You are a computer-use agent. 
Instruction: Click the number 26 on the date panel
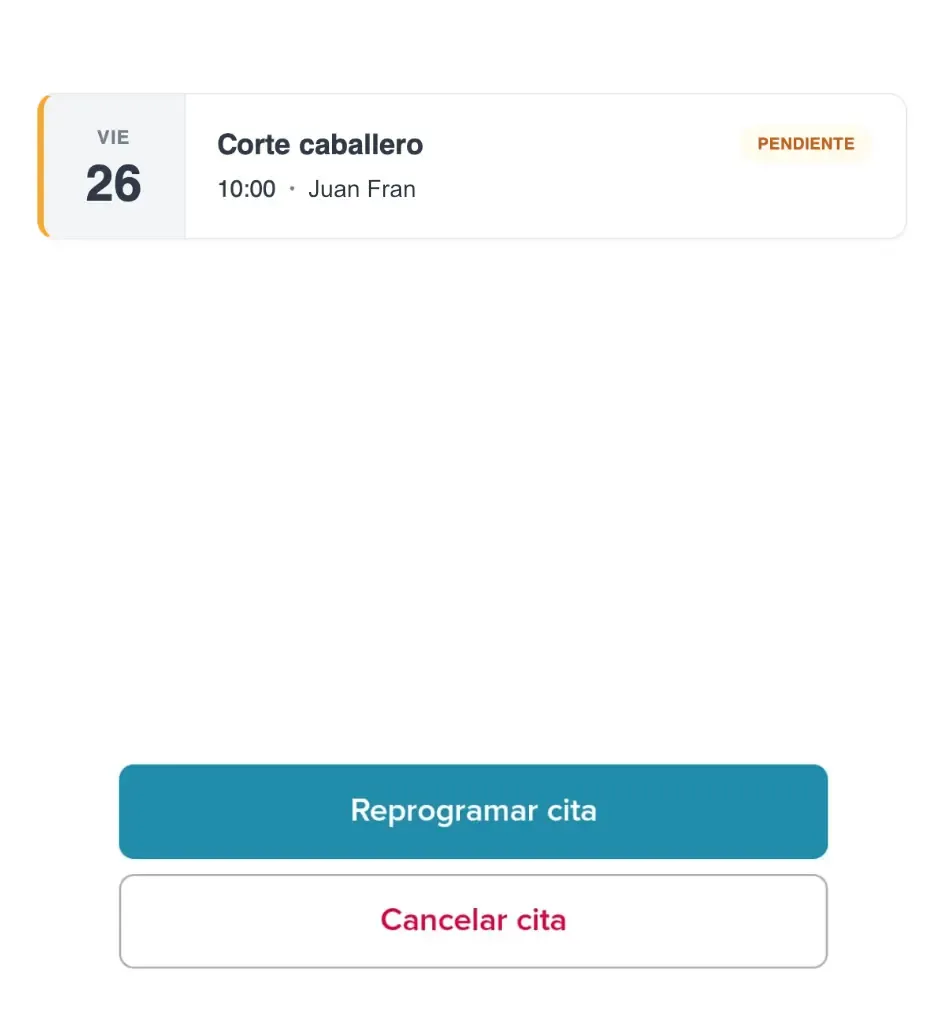pos(111,184)
